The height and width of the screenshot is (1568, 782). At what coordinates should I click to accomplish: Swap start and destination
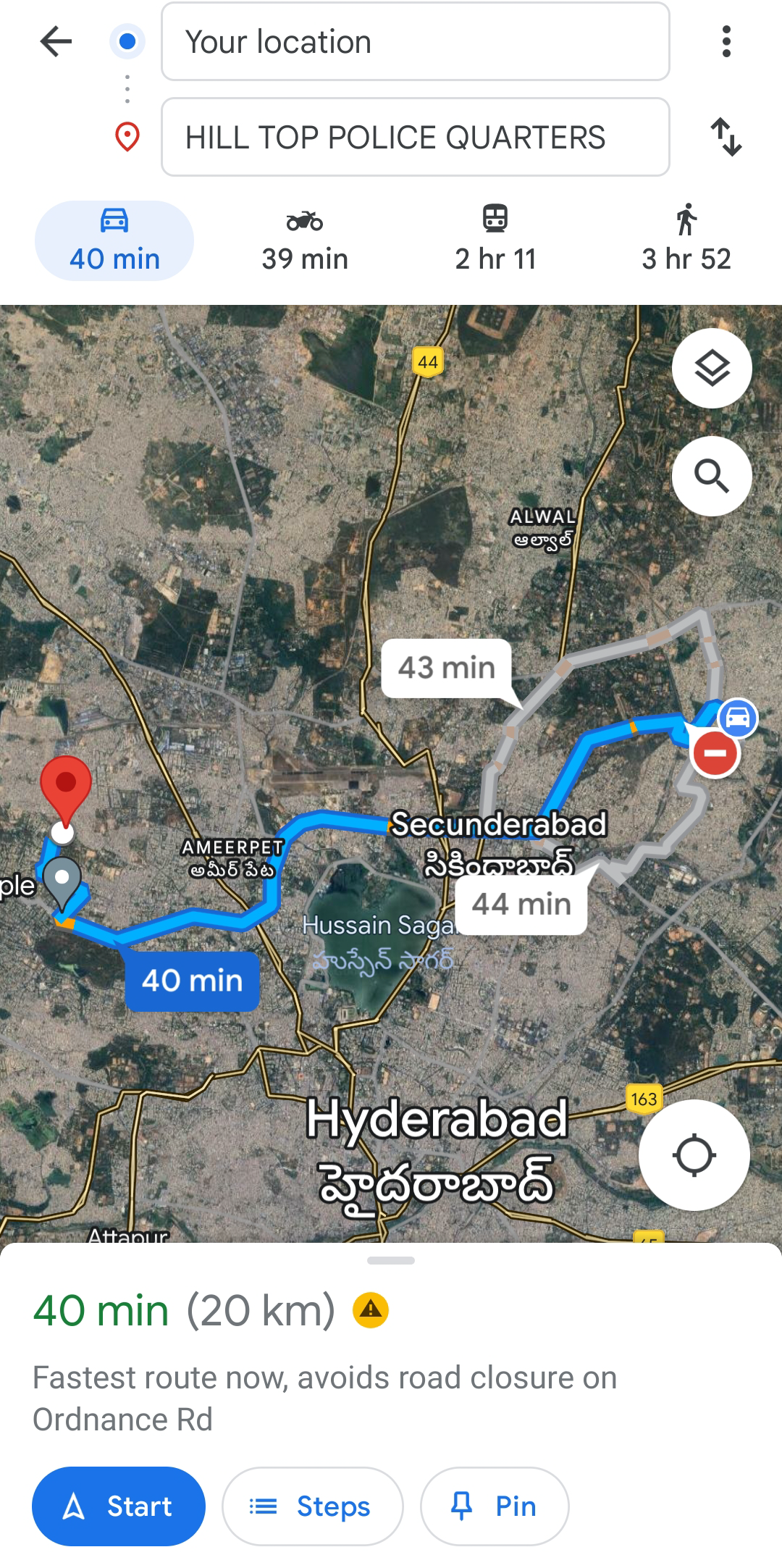pyautogui.click(x=726, y=137)
